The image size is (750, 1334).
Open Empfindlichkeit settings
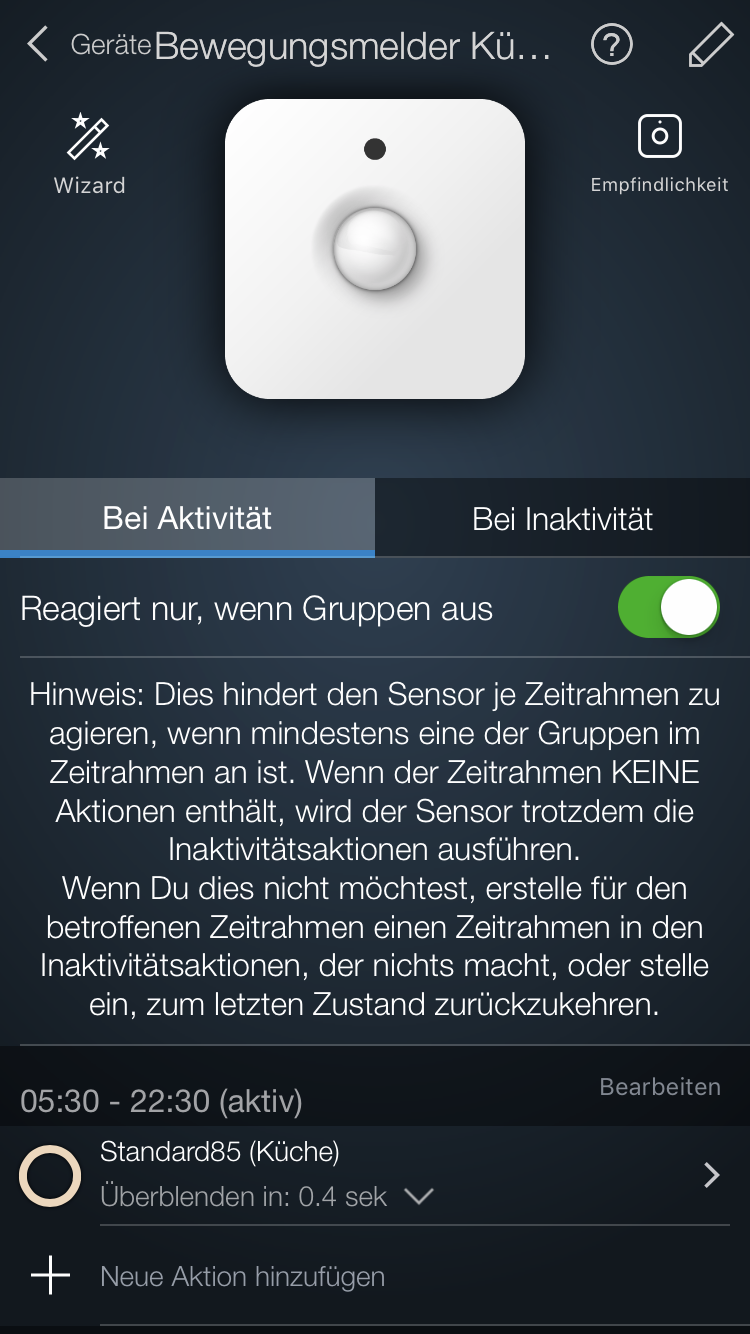(659, 155)
